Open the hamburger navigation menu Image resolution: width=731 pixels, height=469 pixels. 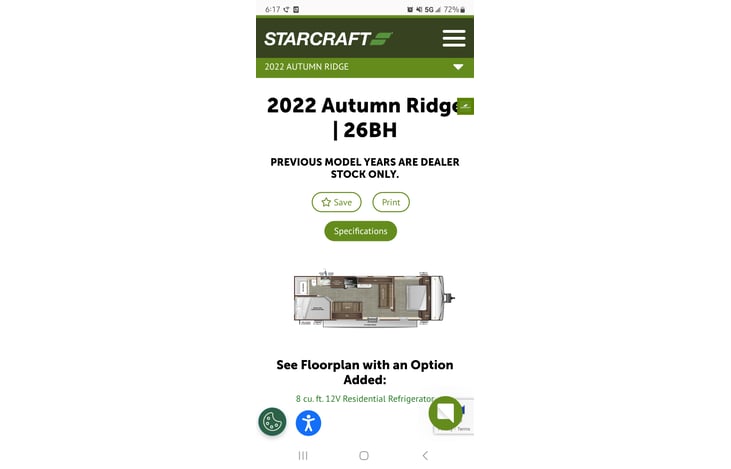(453, 38)
